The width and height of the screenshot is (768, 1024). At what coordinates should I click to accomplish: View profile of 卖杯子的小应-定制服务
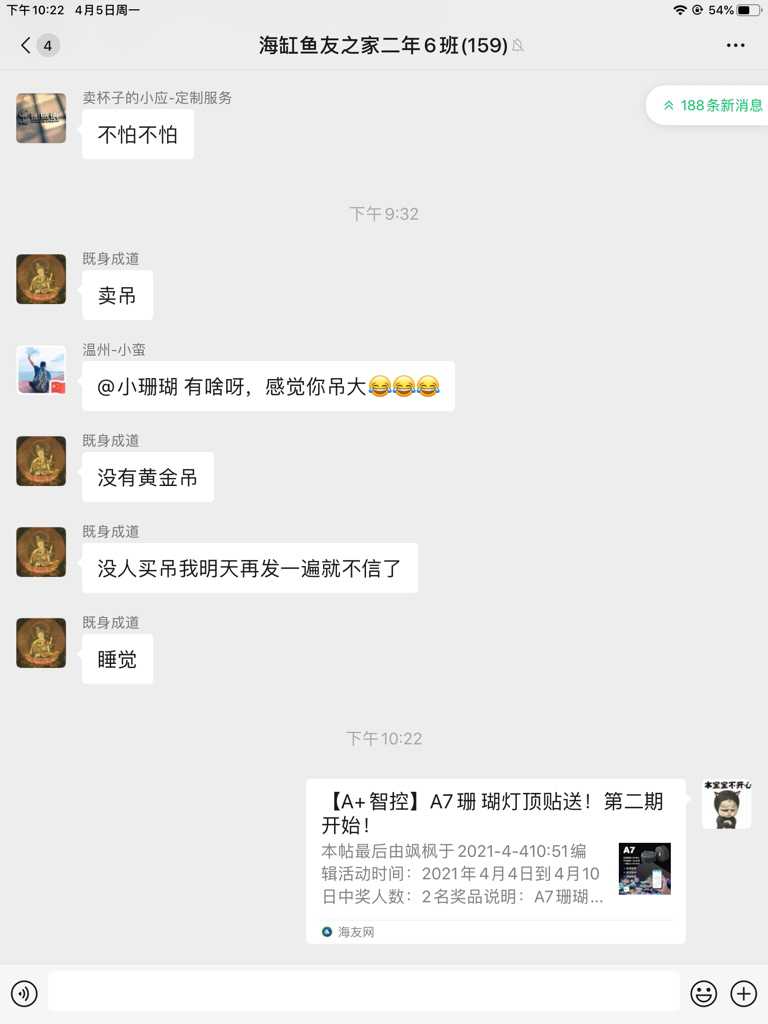click(x=41, y=118)
